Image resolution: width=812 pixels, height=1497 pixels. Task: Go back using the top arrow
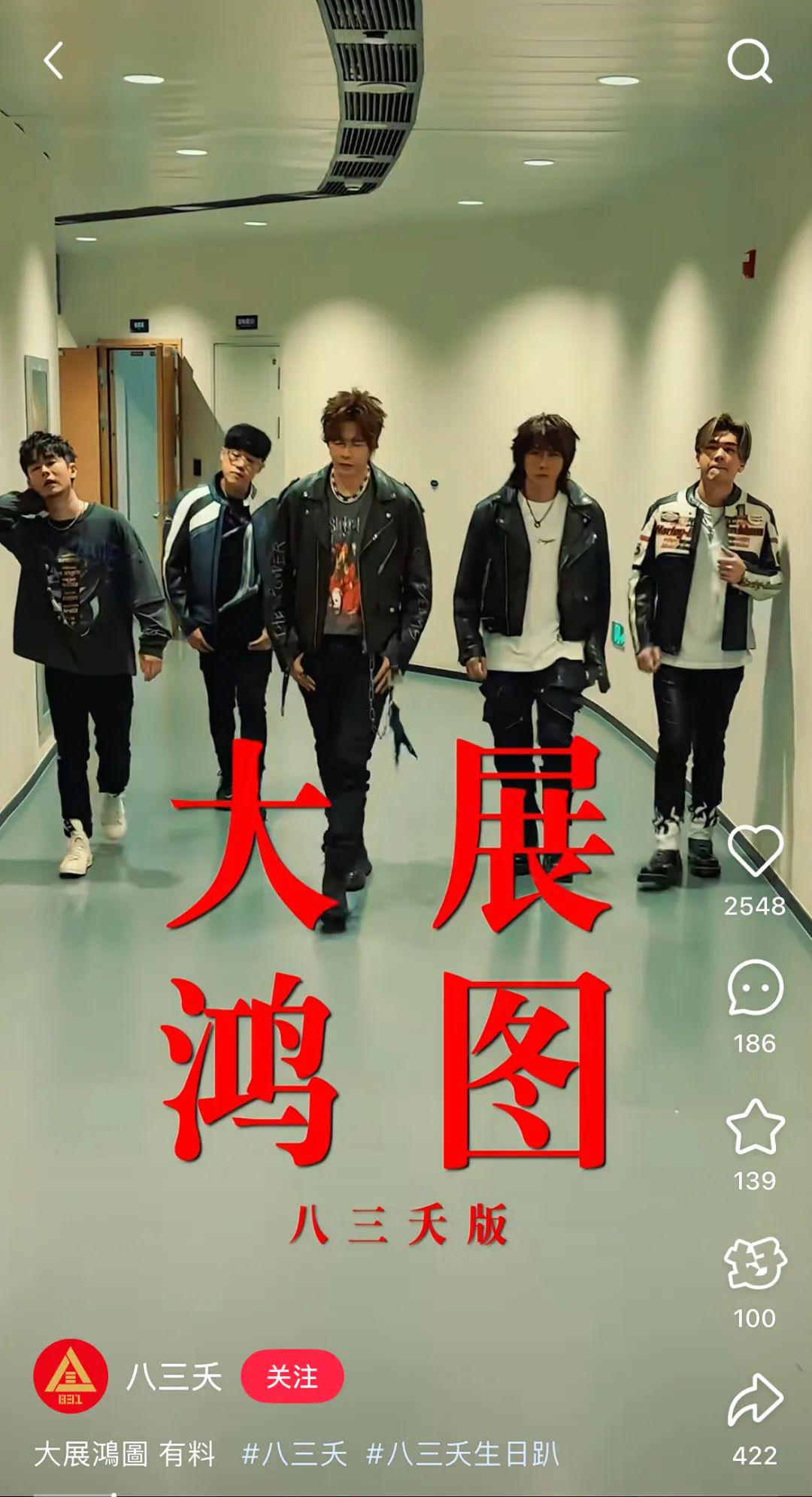[x=53, y=61]
